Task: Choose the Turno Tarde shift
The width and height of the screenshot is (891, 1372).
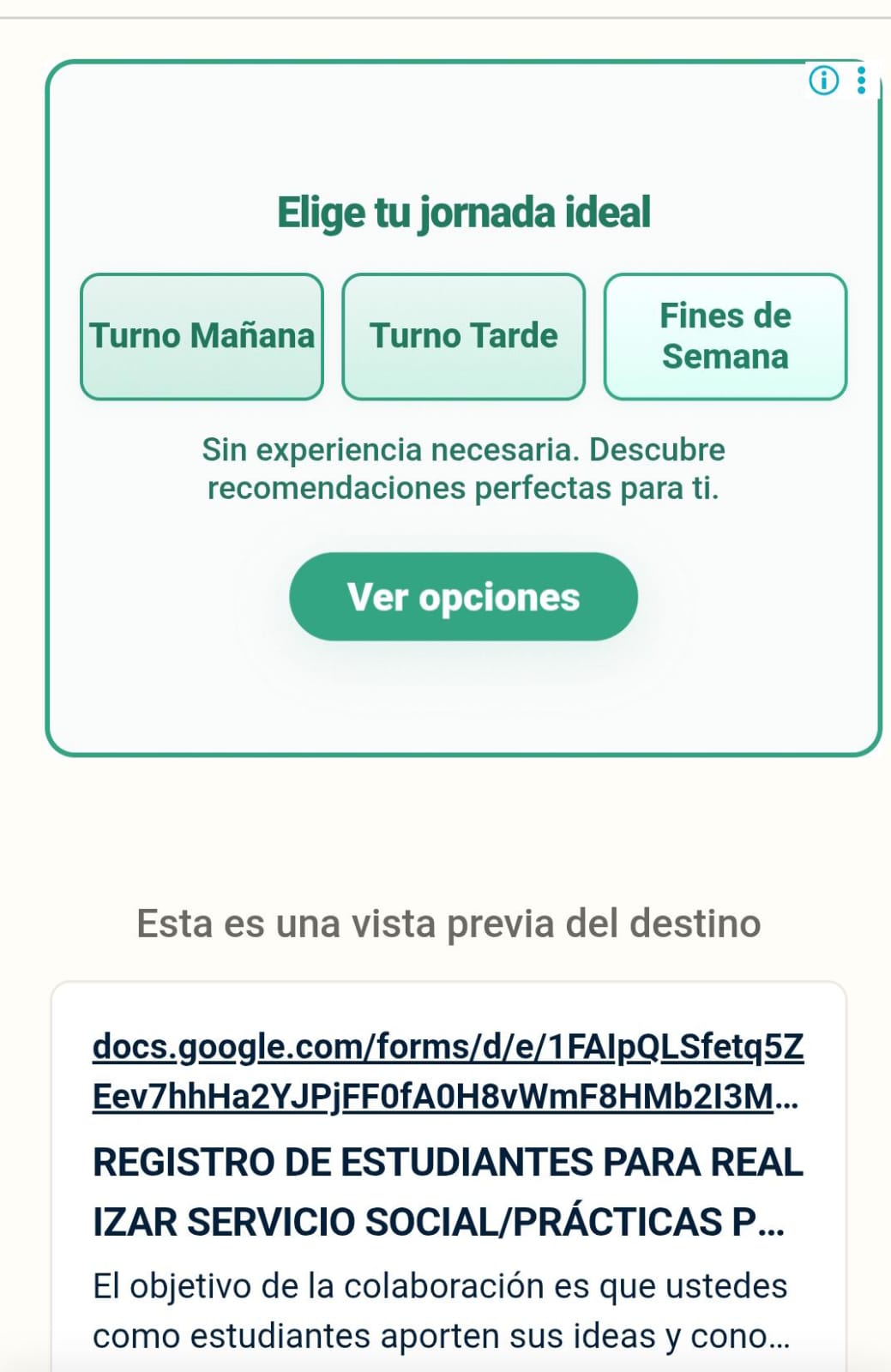Action: 463,336
